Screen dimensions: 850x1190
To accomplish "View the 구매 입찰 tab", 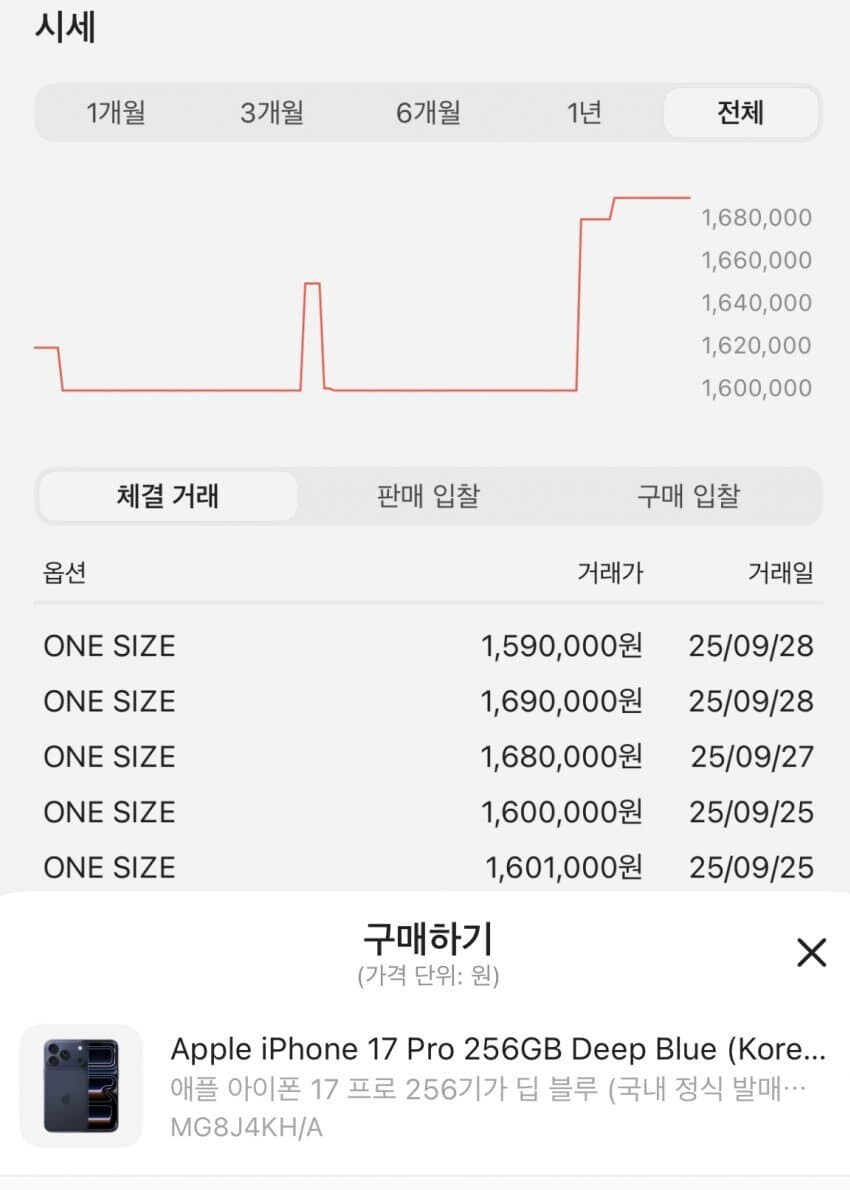I will pyautogui.click(x=689, y=496).
